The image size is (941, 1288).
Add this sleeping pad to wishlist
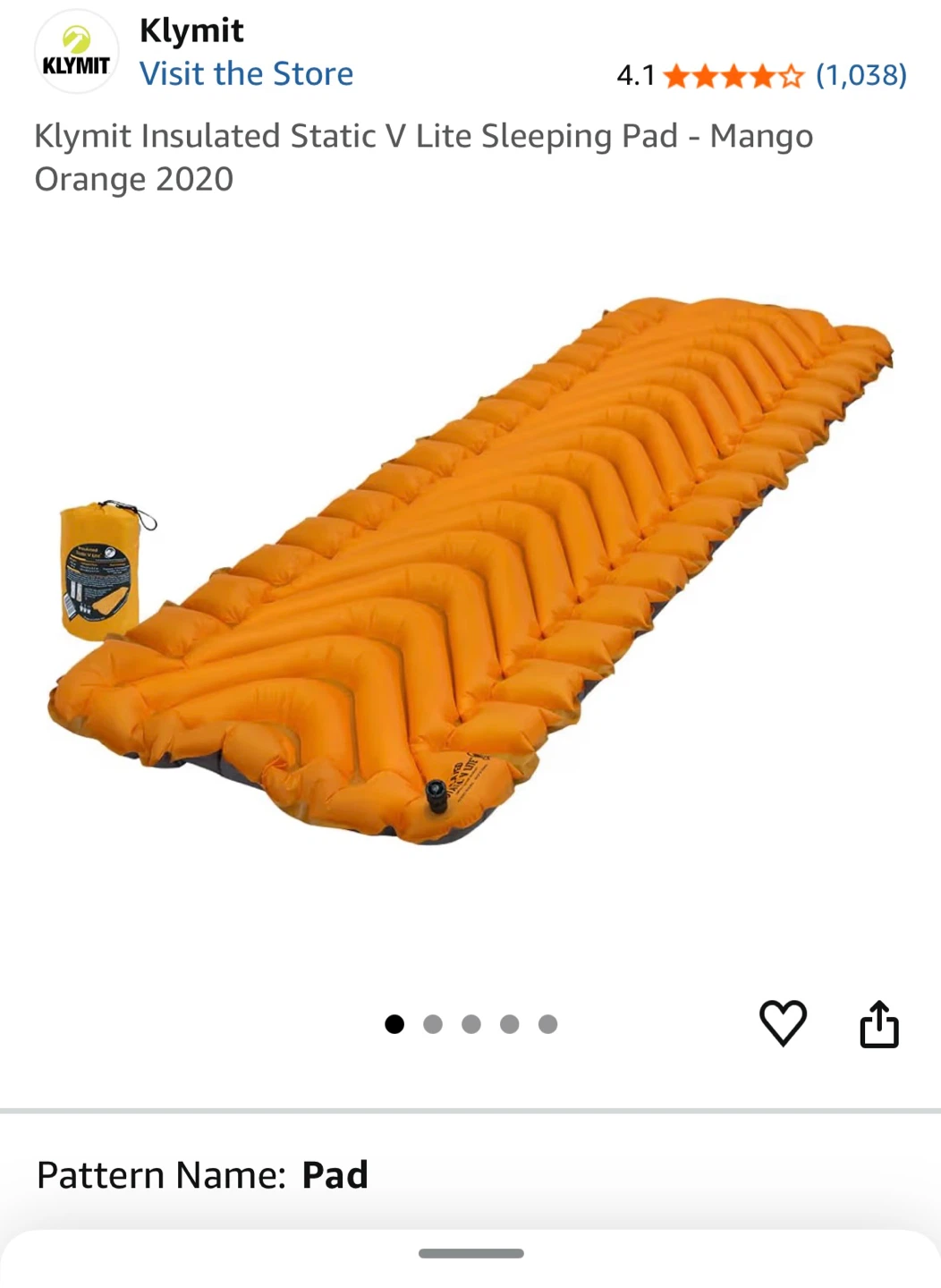click(x=783, y=1023)
